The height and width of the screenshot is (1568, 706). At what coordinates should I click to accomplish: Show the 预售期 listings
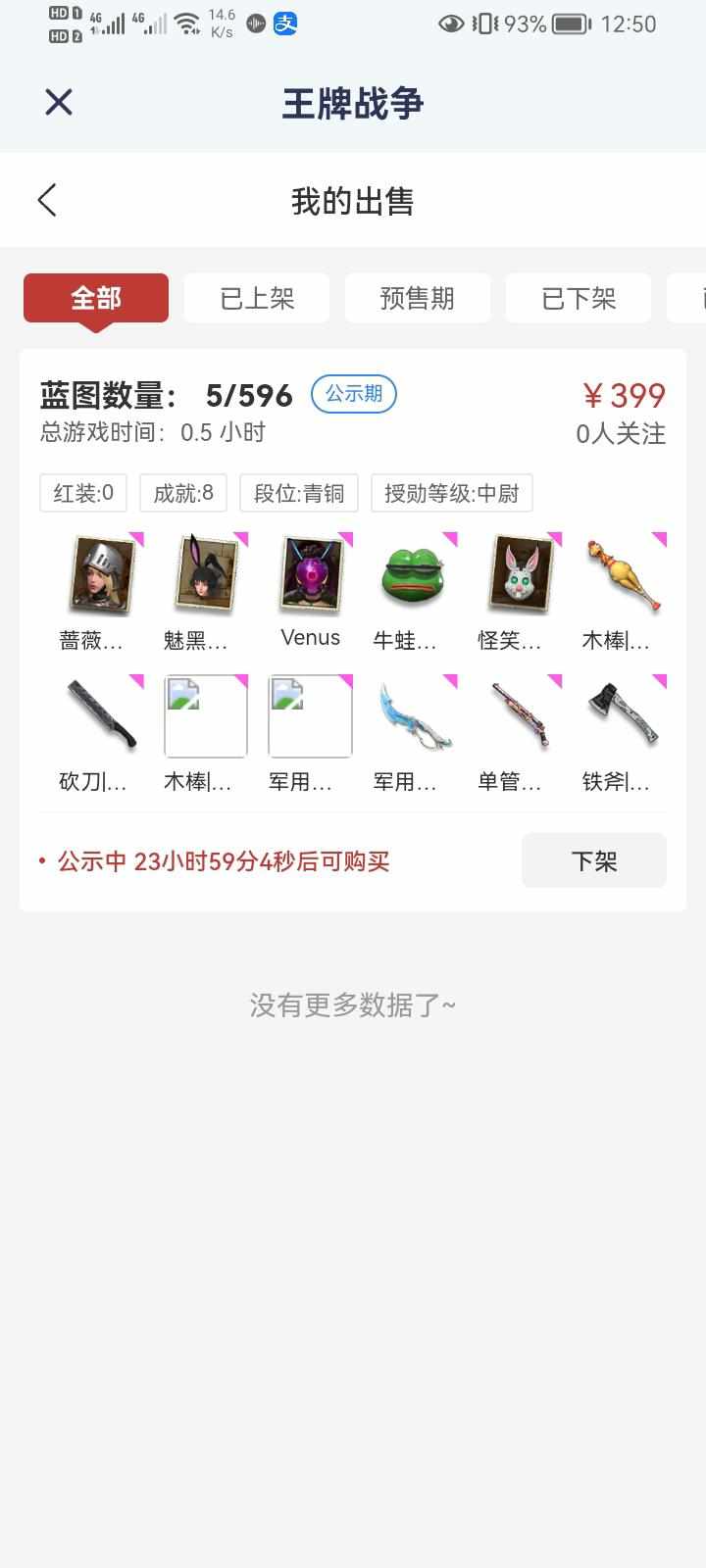(418, 298)
